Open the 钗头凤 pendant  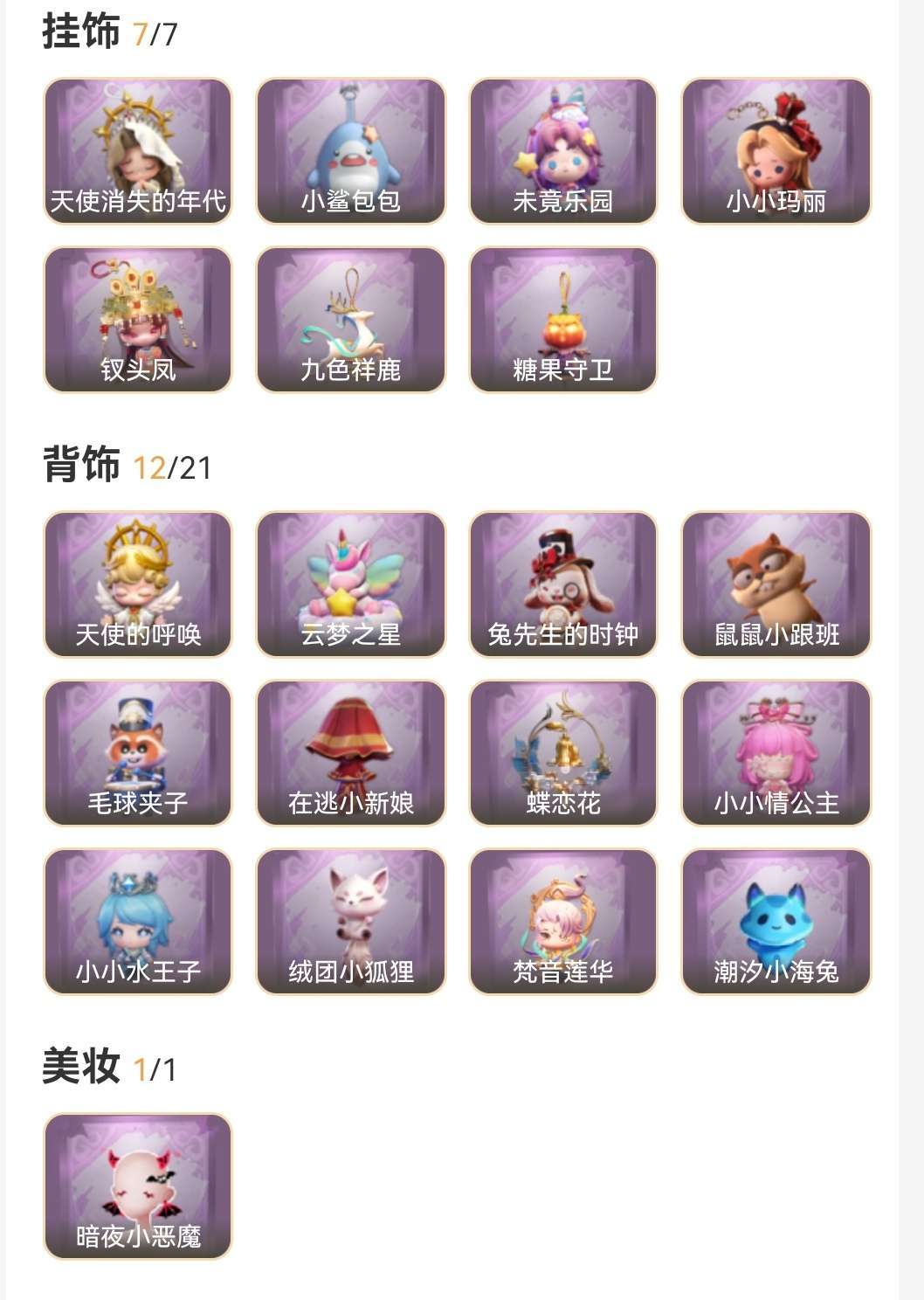[x=138, y=320]
